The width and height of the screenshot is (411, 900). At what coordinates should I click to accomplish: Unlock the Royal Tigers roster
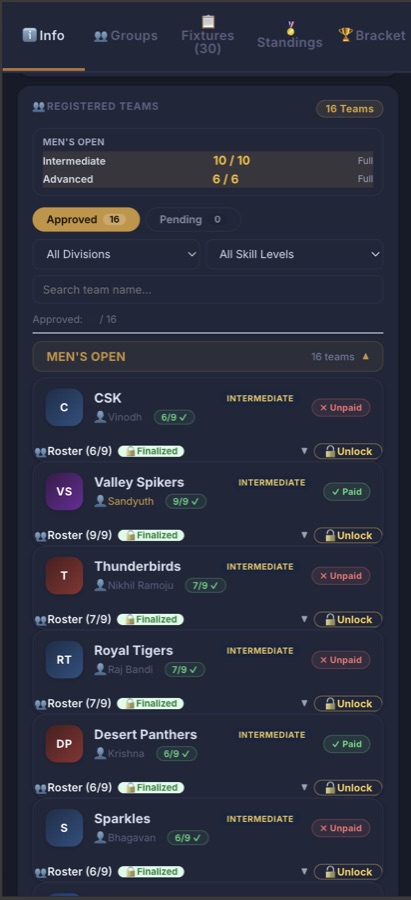pyautogui.click(x=348, y=704)
